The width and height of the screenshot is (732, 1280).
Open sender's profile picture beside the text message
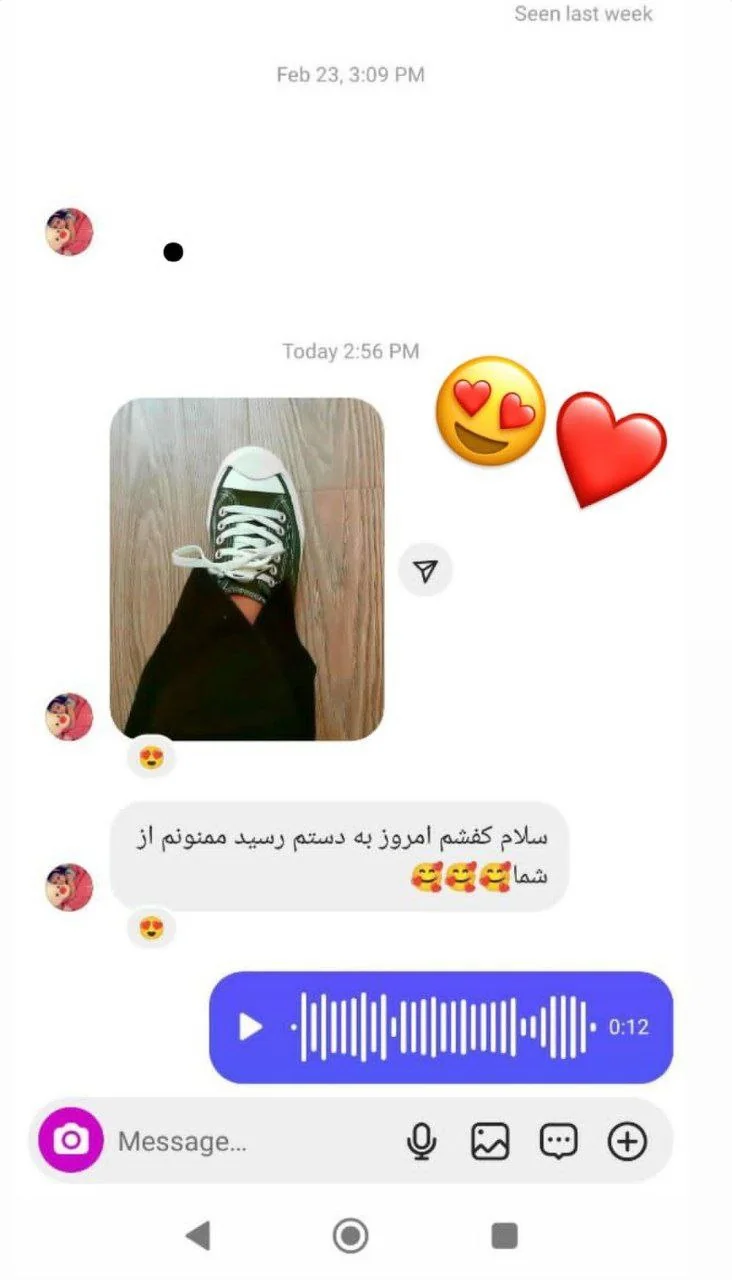pos(69,887)
